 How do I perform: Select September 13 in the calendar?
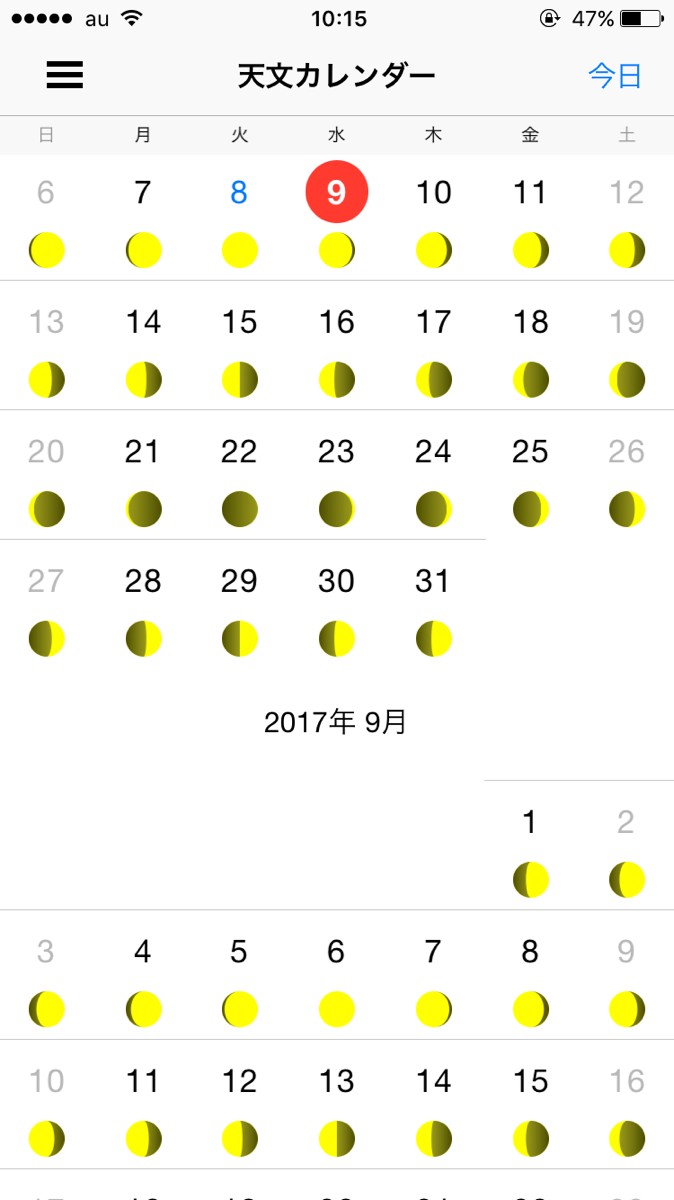[x=336, y=1082]
